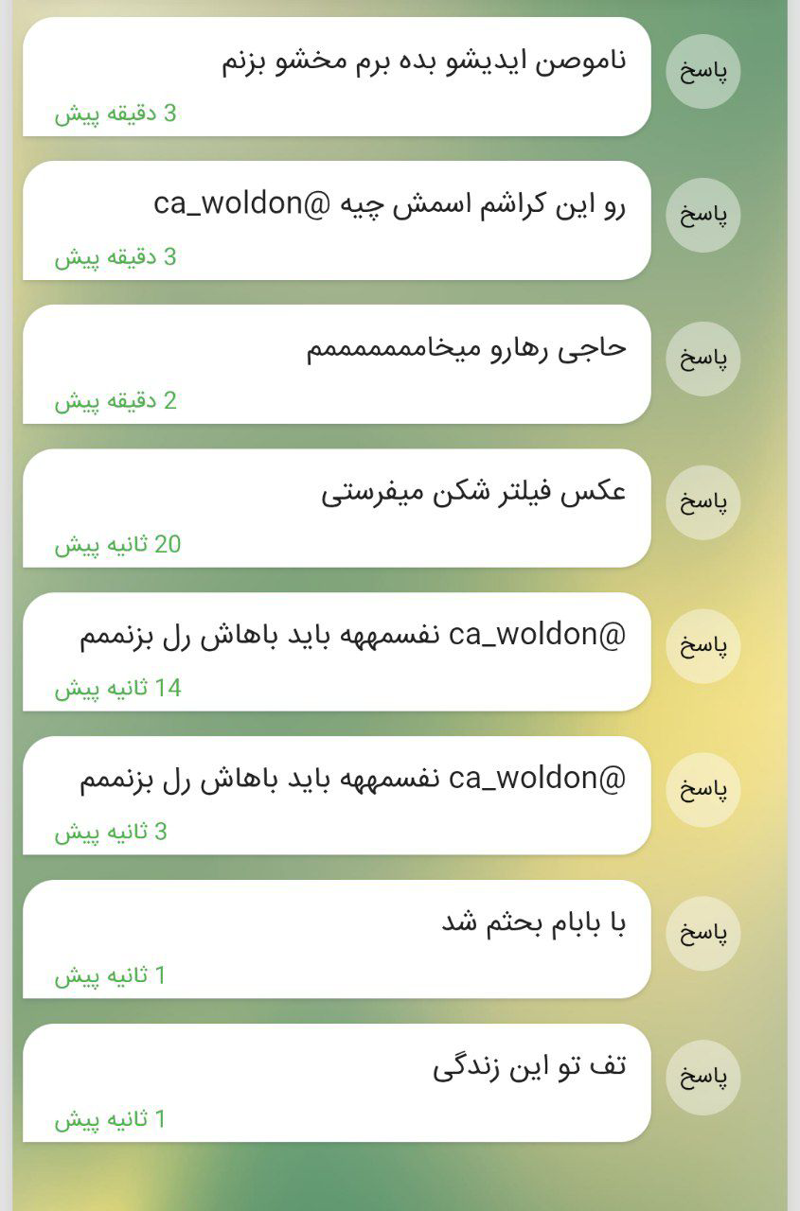Image resolution: width=800 pixels, height=1211 pixels.
Task: Hit پاسخ beside 'با بابام بحثم شد'
Action: point(703,934)
